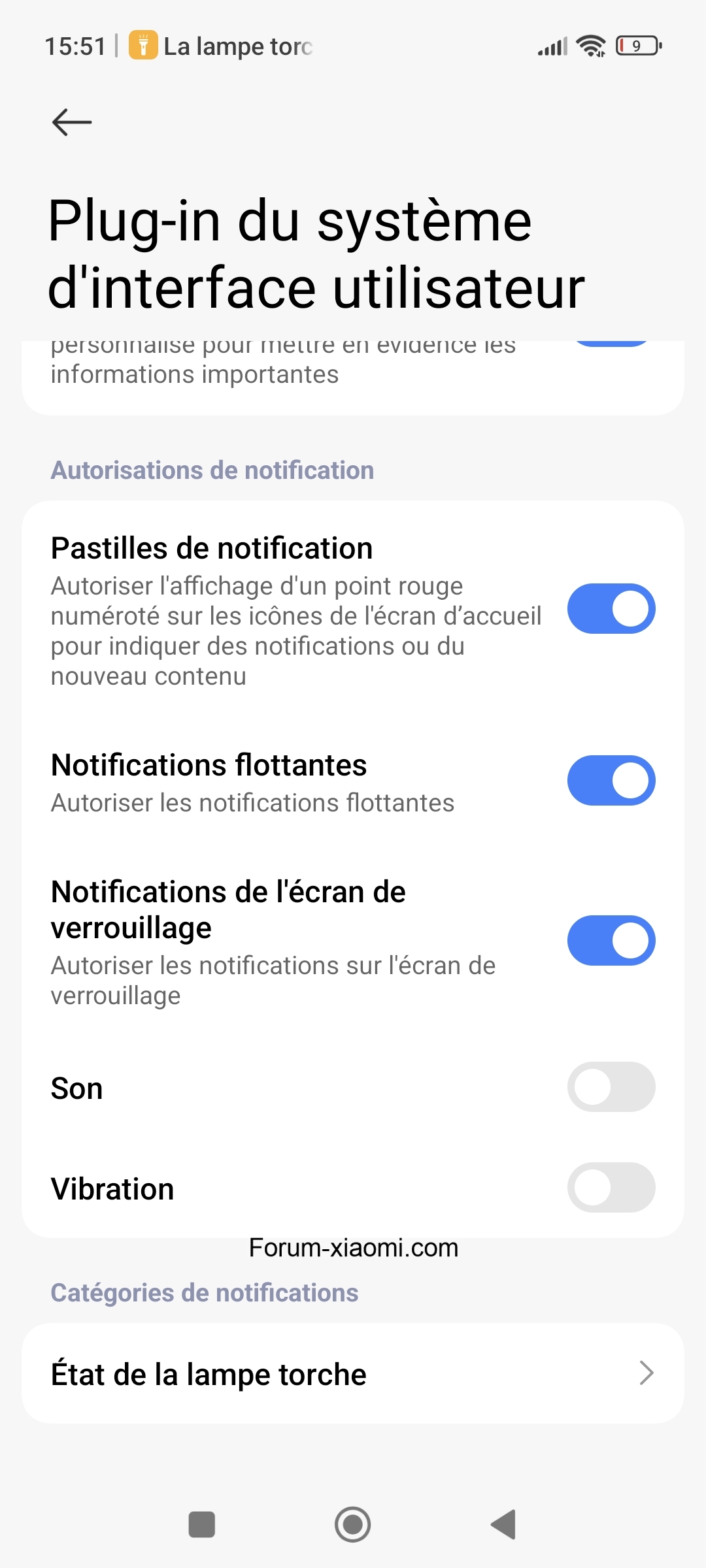This screenshot has width=706, height=1568.
Task: Go back using the top-left arrow
Action: point(72,122)
